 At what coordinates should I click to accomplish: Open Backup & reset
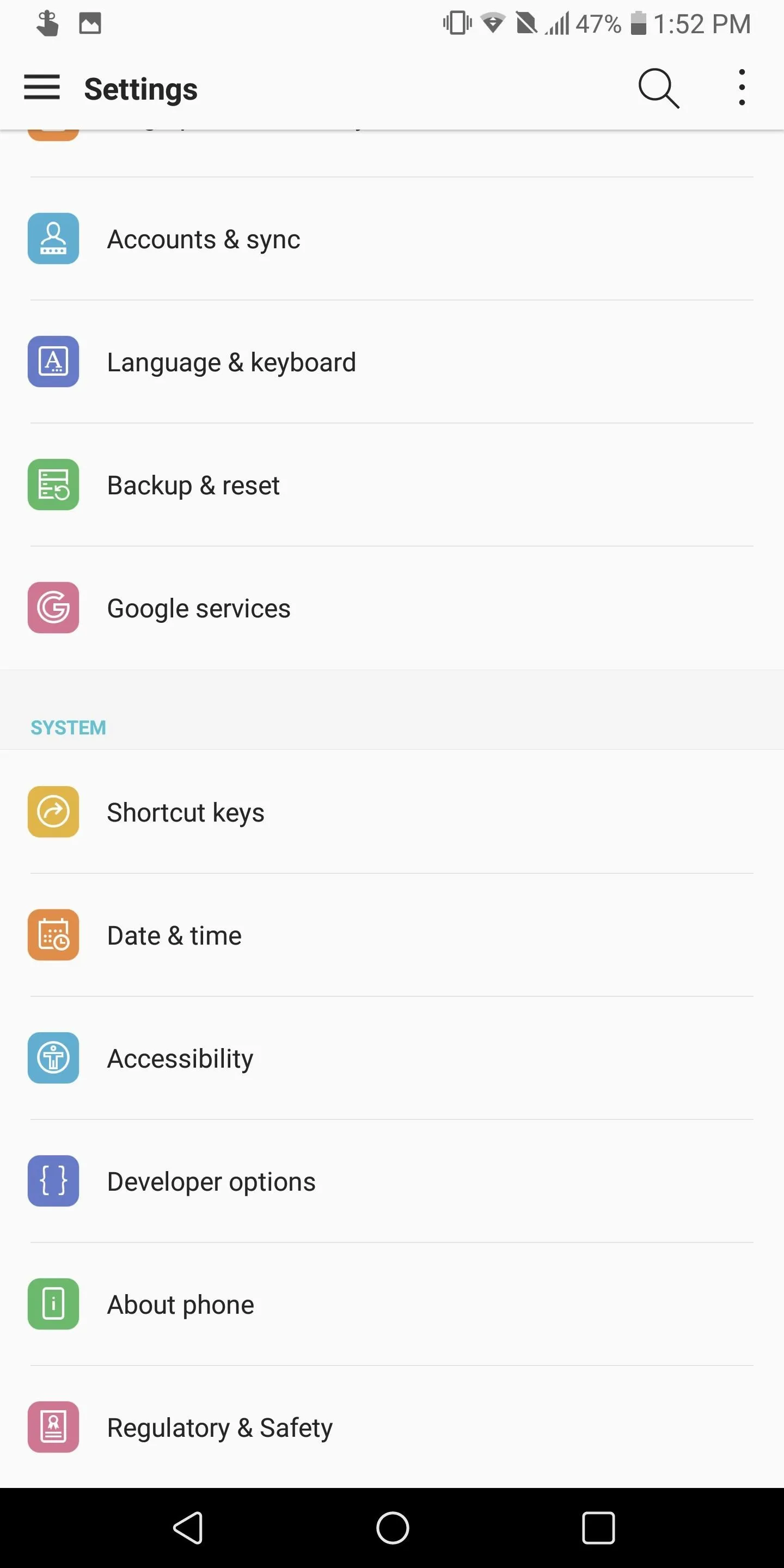(x=392, y=485)
